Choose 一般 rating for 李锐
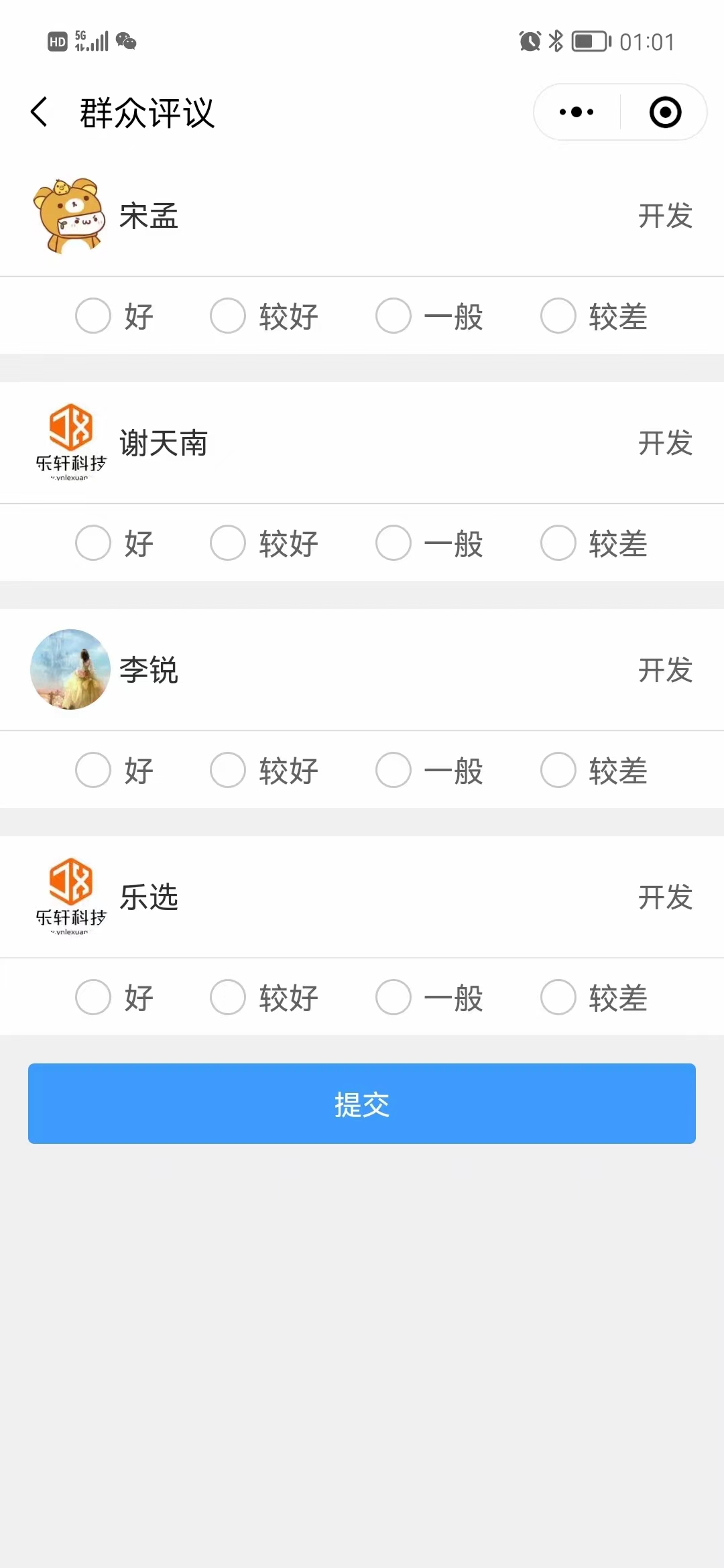724x1568 pixels. pyautogui.click(x=394, y=770)
